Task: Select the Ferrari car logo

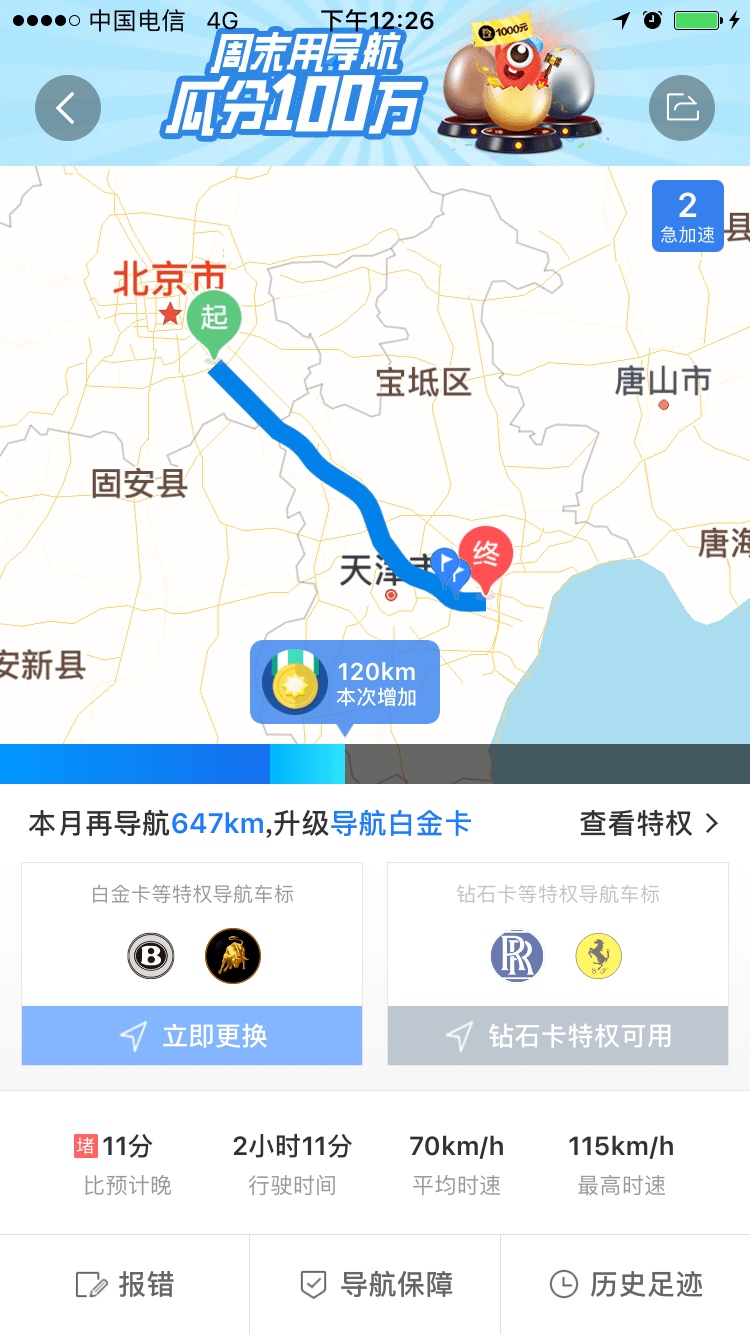Action: (x=598, y=957)
